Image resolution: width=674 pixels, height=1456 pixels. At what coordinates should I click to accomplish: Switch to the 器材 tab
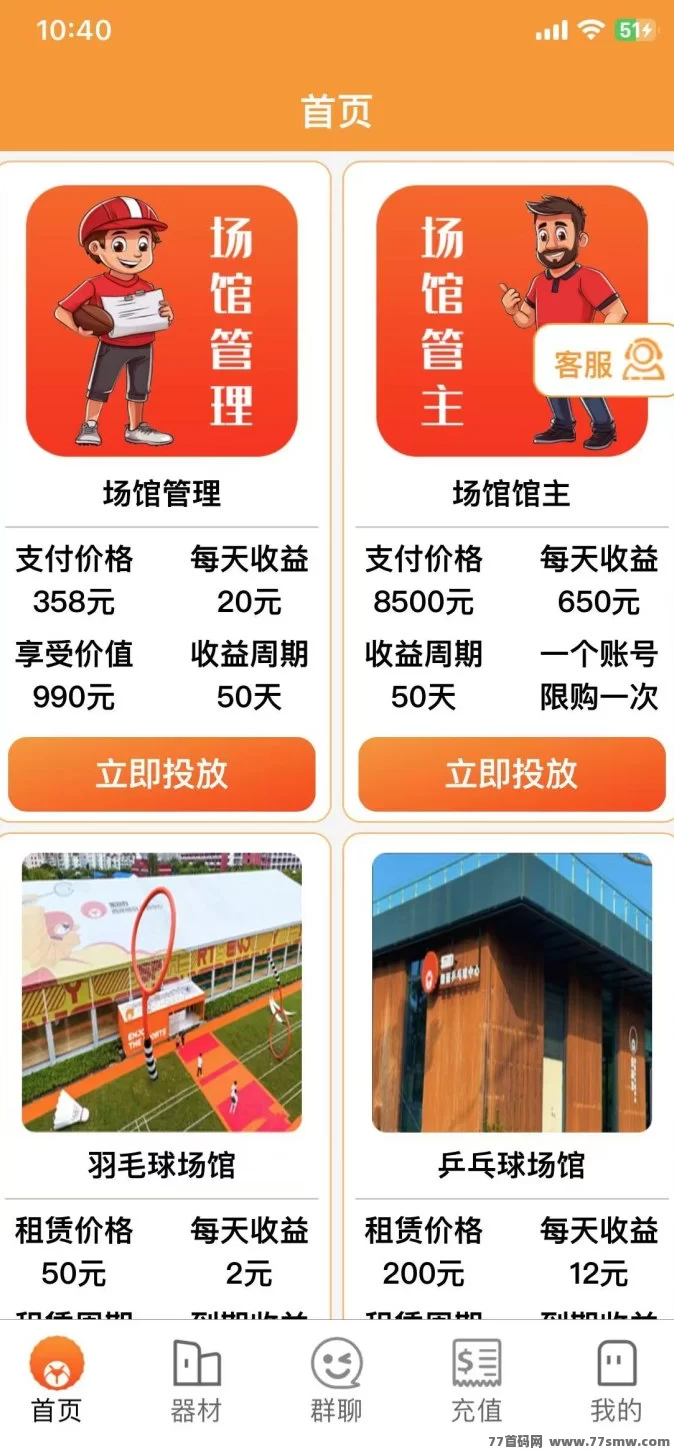(x=196, y=1381)
